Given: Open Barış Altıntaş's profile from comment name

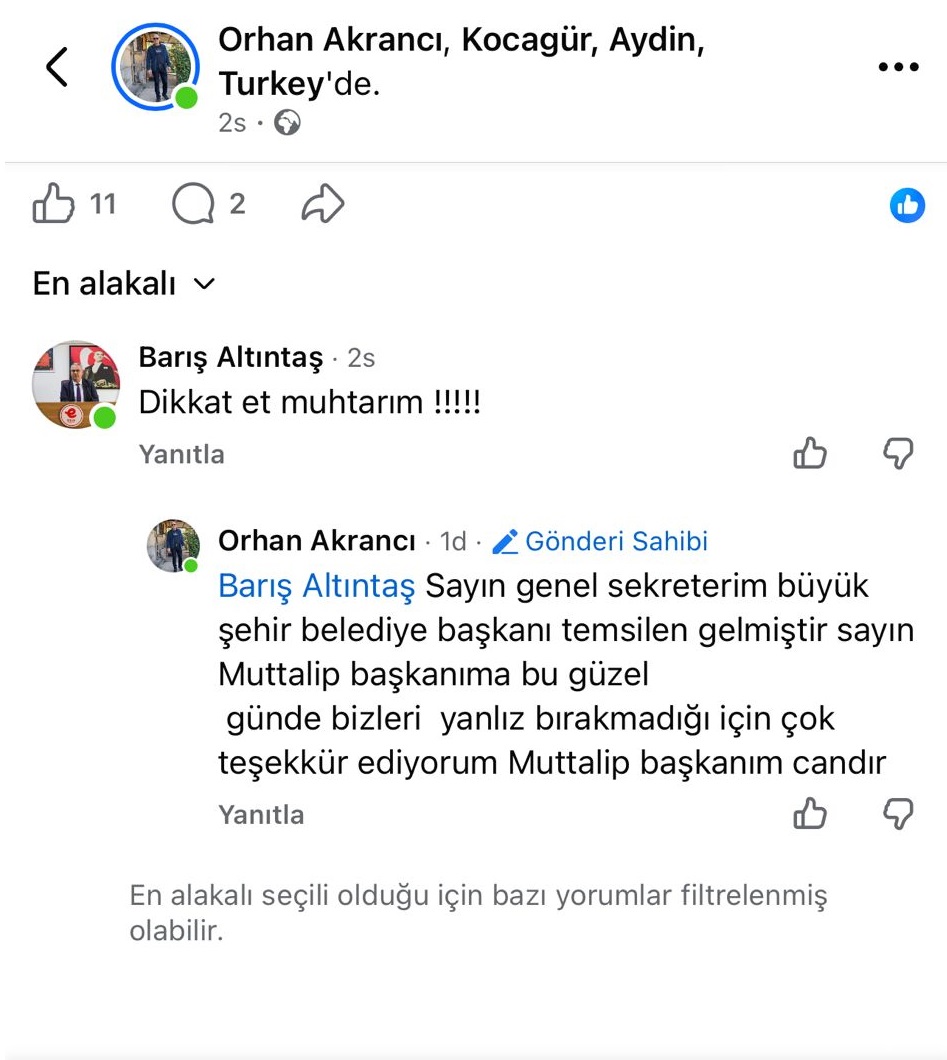Looking at the screenshot, I should coord(231,357).
